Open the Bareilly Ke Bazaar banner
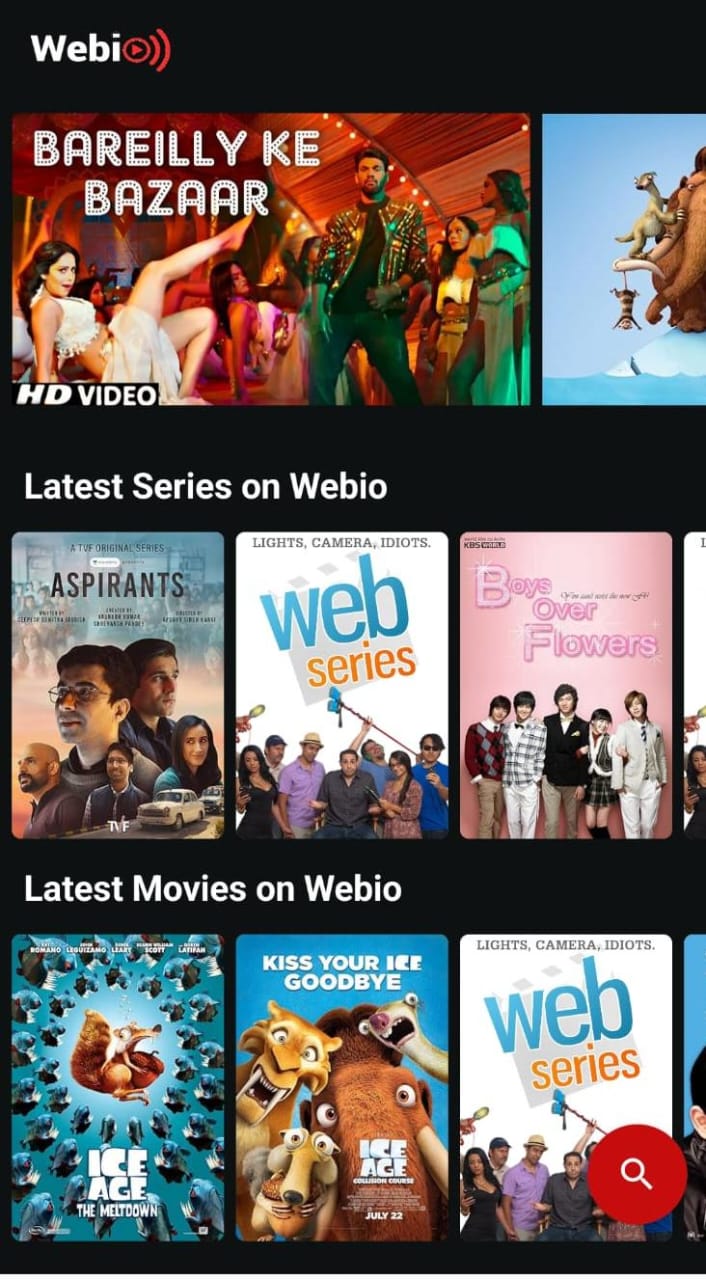The height and width of the screenshot is (1280, 706). [x=271, y=259]
